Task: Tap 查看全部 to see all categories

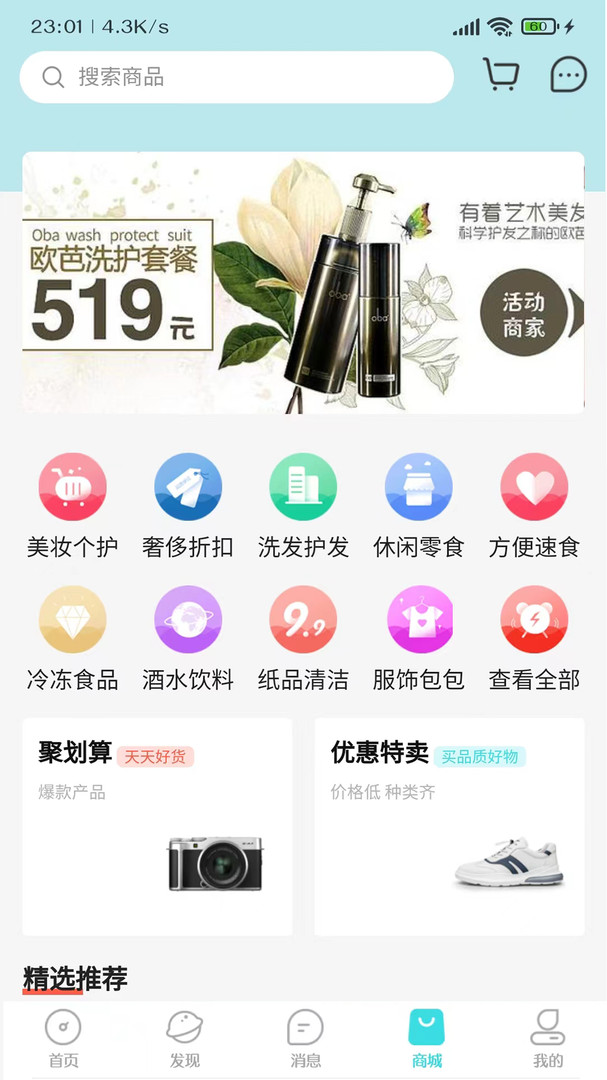Action: (534, 639)
